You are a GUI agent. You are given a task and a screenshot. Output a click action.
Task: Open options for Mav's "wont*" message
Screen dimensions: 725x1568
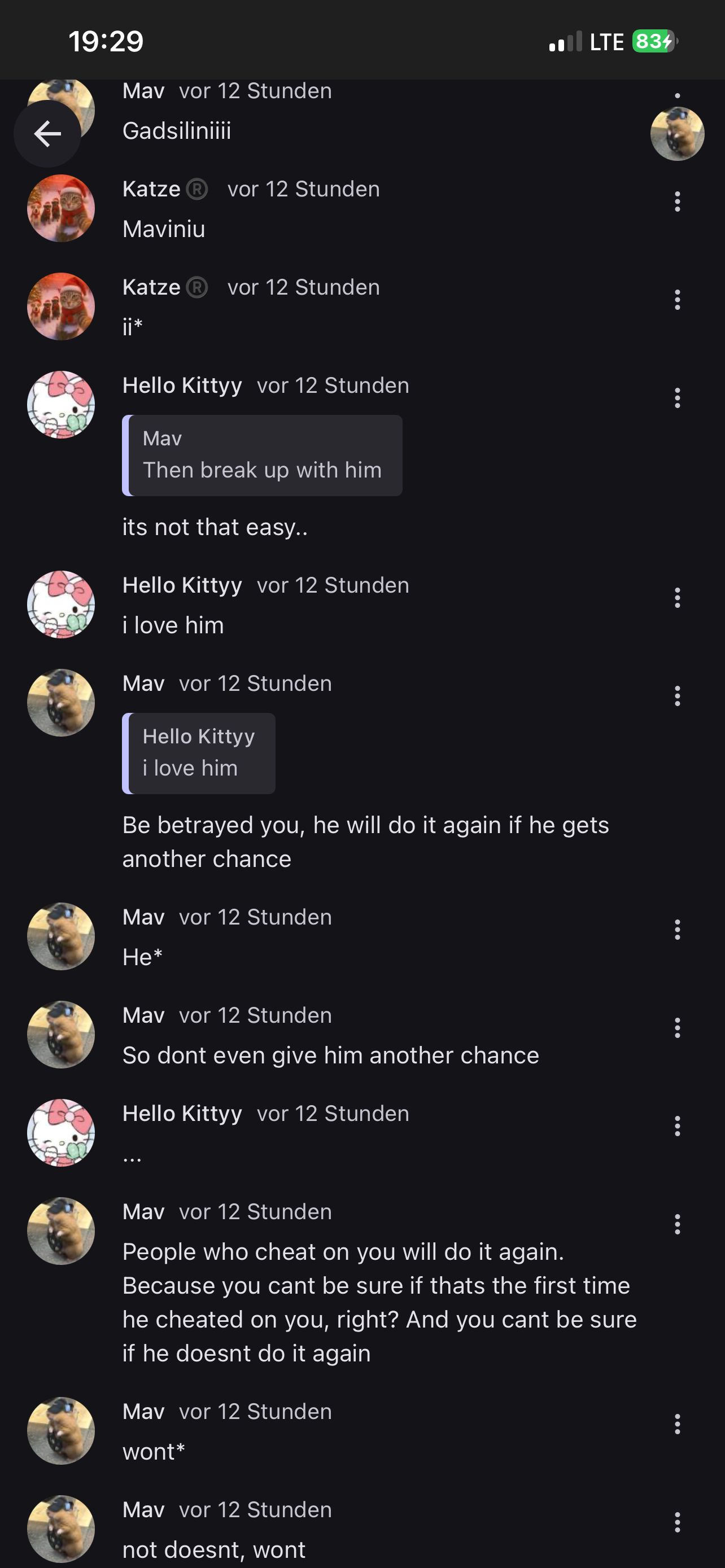[677, 1424]
